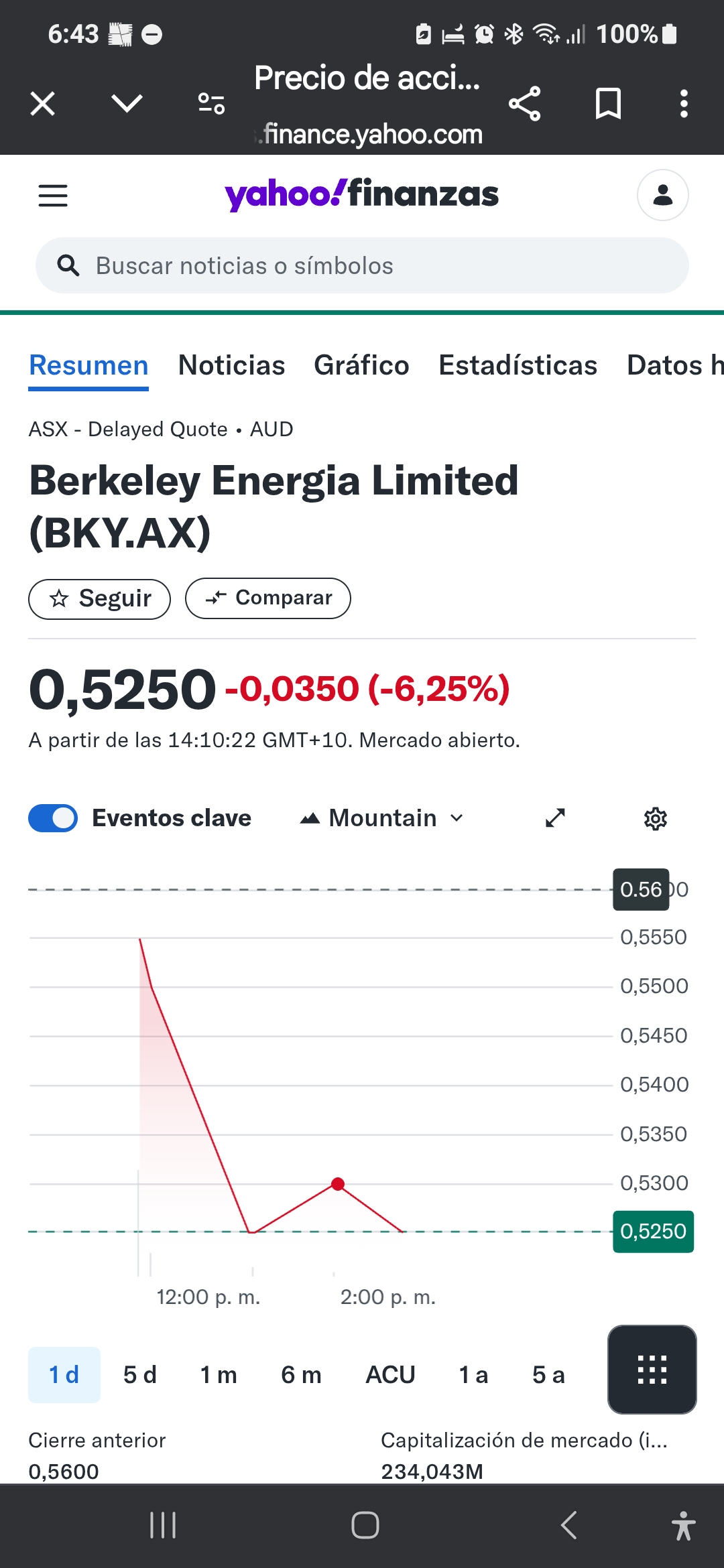Bookmark this page
The width and height of the screenshot is (724, 1568).
point(608,104)
